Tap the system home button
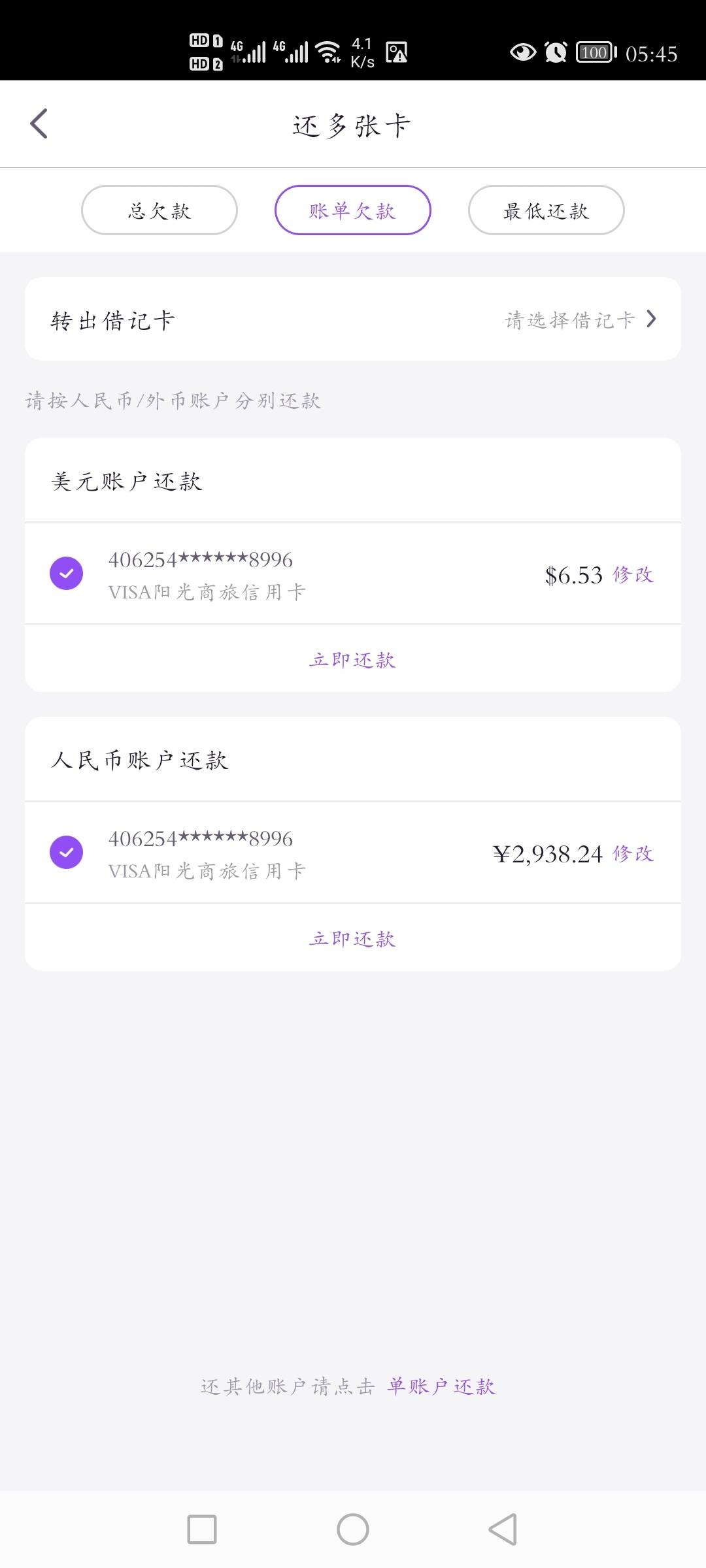 click(353, 1529)
